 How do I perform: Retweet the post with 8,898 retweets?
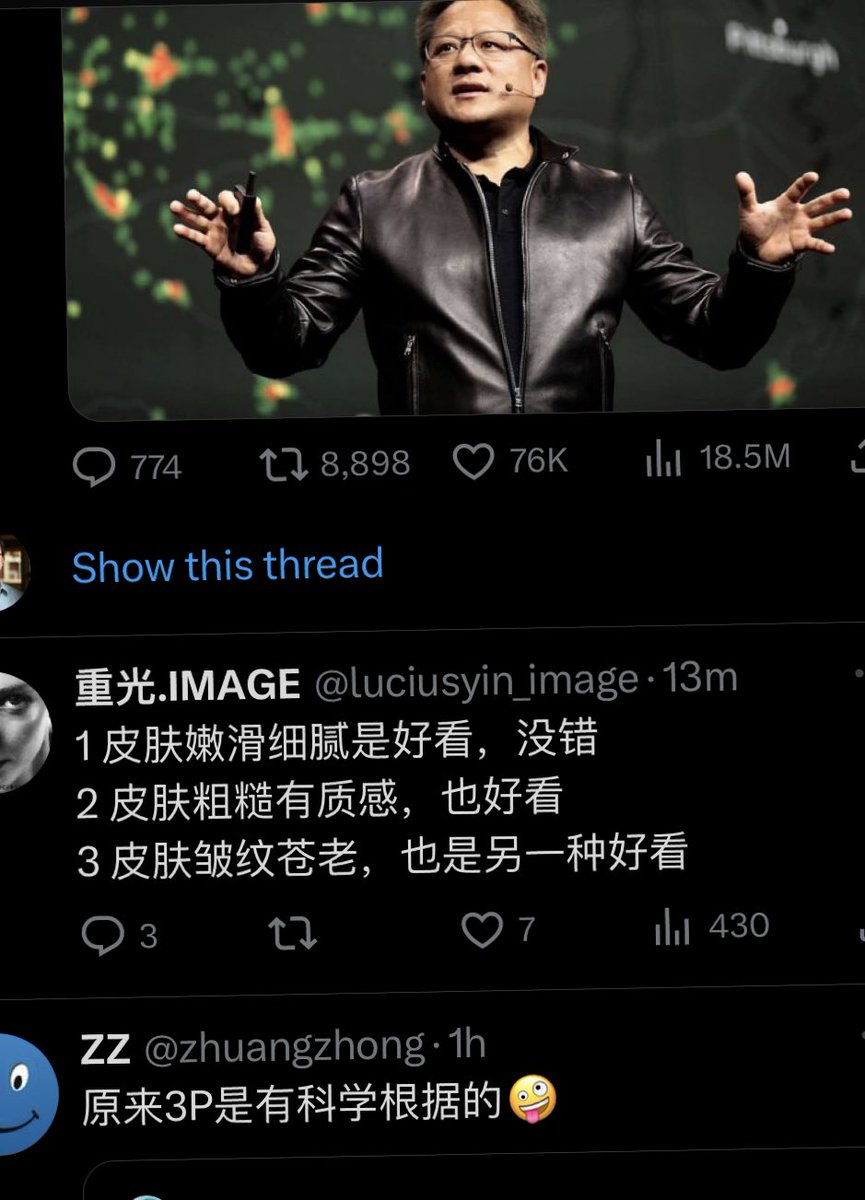[x=283, y=463]
